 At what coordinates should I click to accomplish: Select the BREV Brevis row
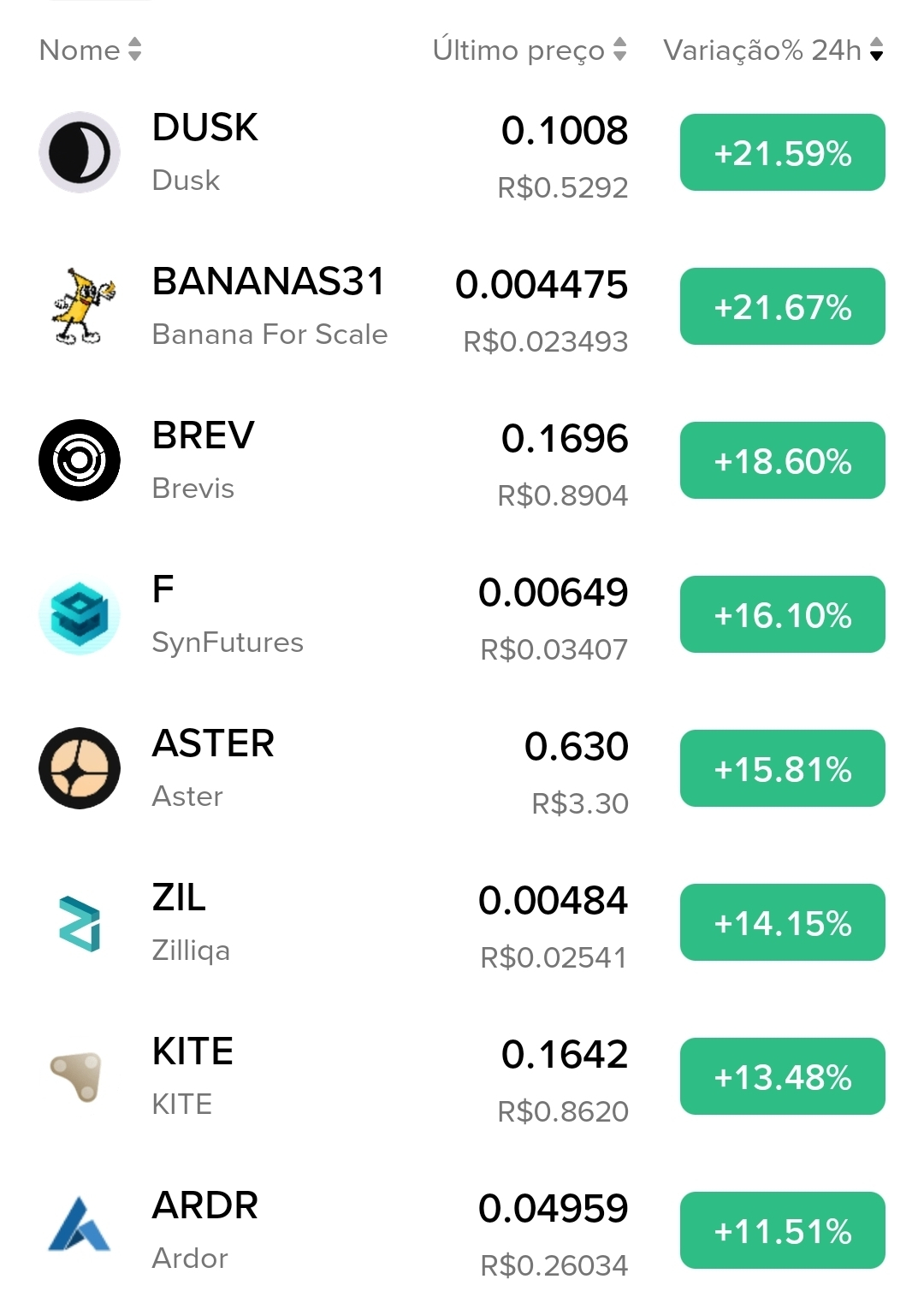click(204, 460)
